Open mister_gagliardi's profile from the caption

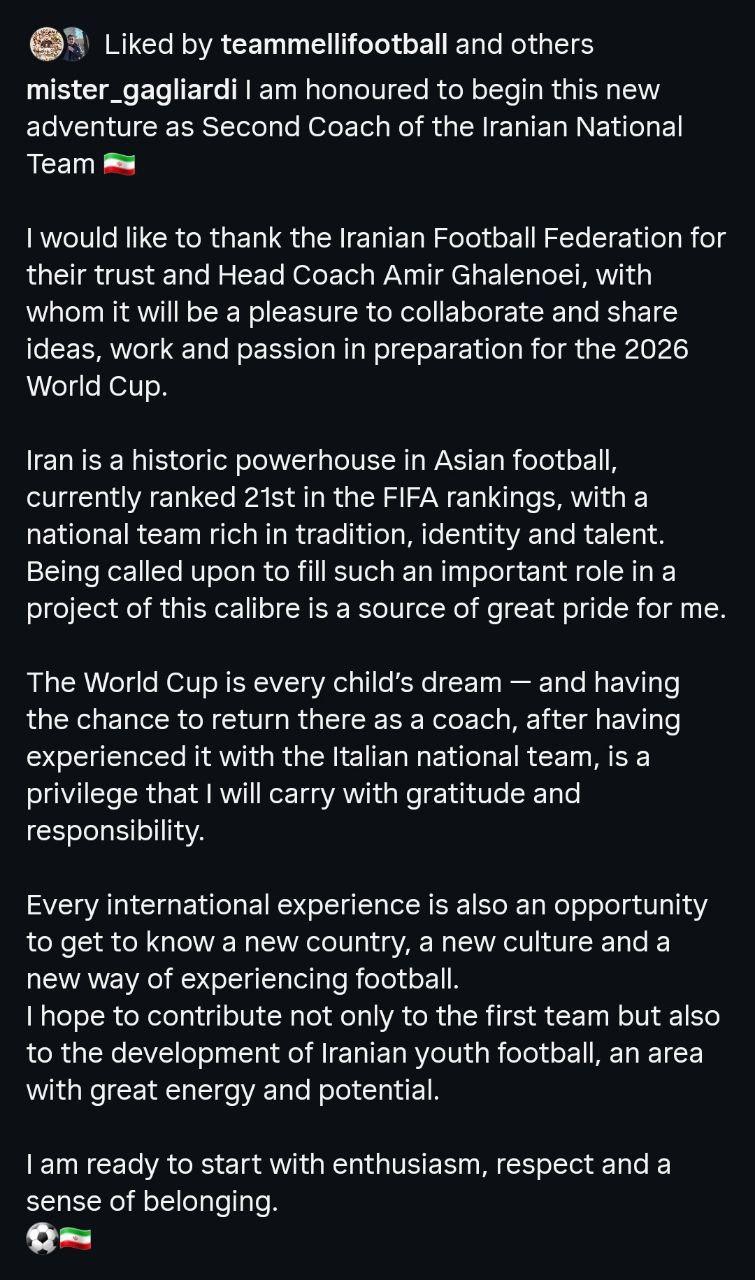click(x=132, y=90)
